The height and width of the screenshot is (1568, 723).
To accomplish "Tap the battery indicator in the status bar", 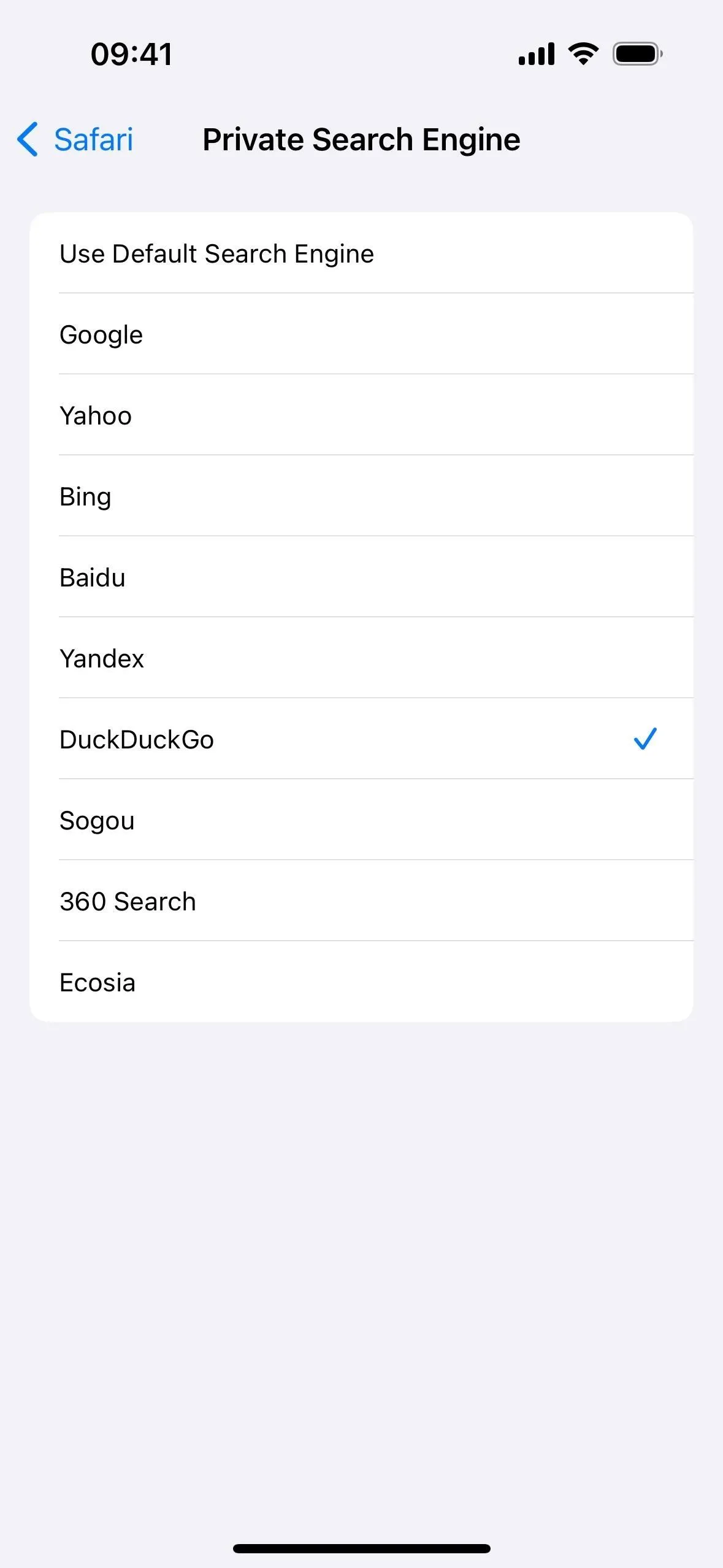I will coord(636,53).
